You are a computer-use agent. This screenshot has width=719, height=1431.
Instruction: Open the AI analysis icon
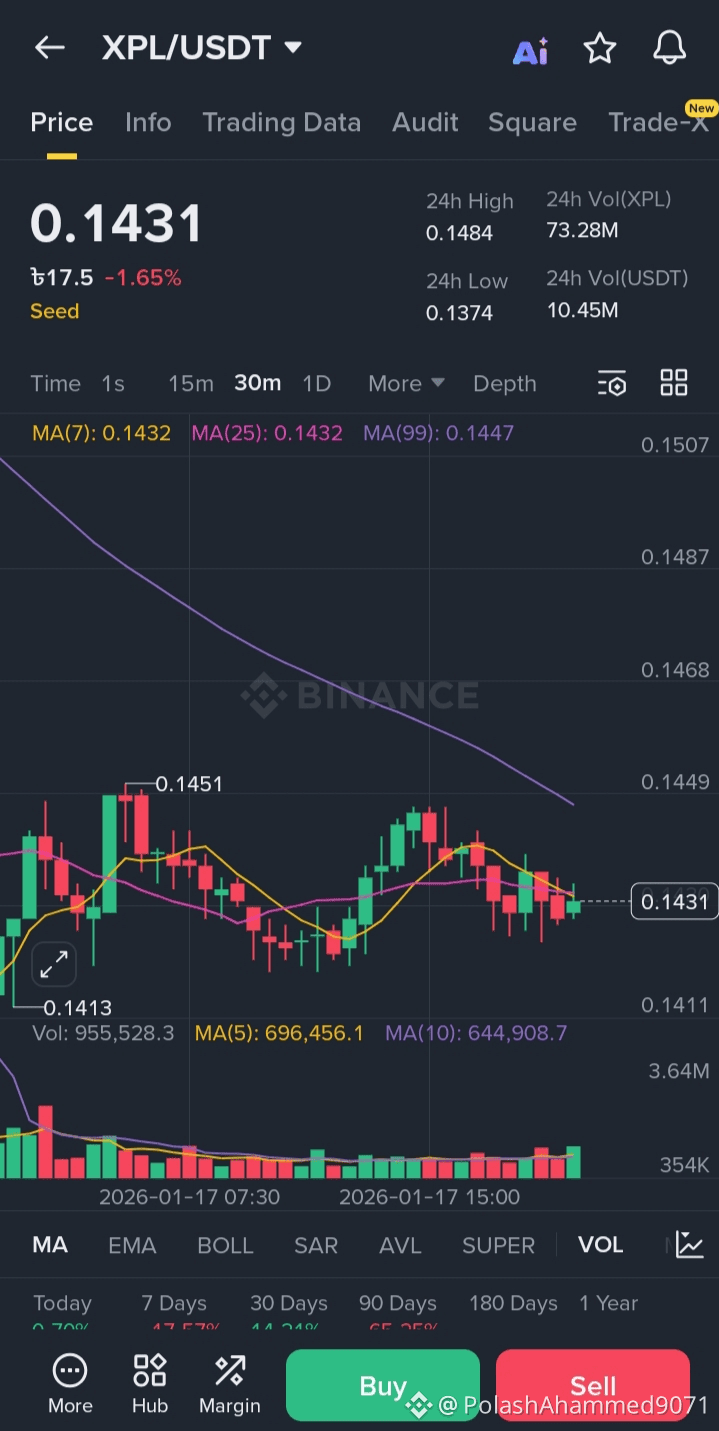click(x=530, y=50)
